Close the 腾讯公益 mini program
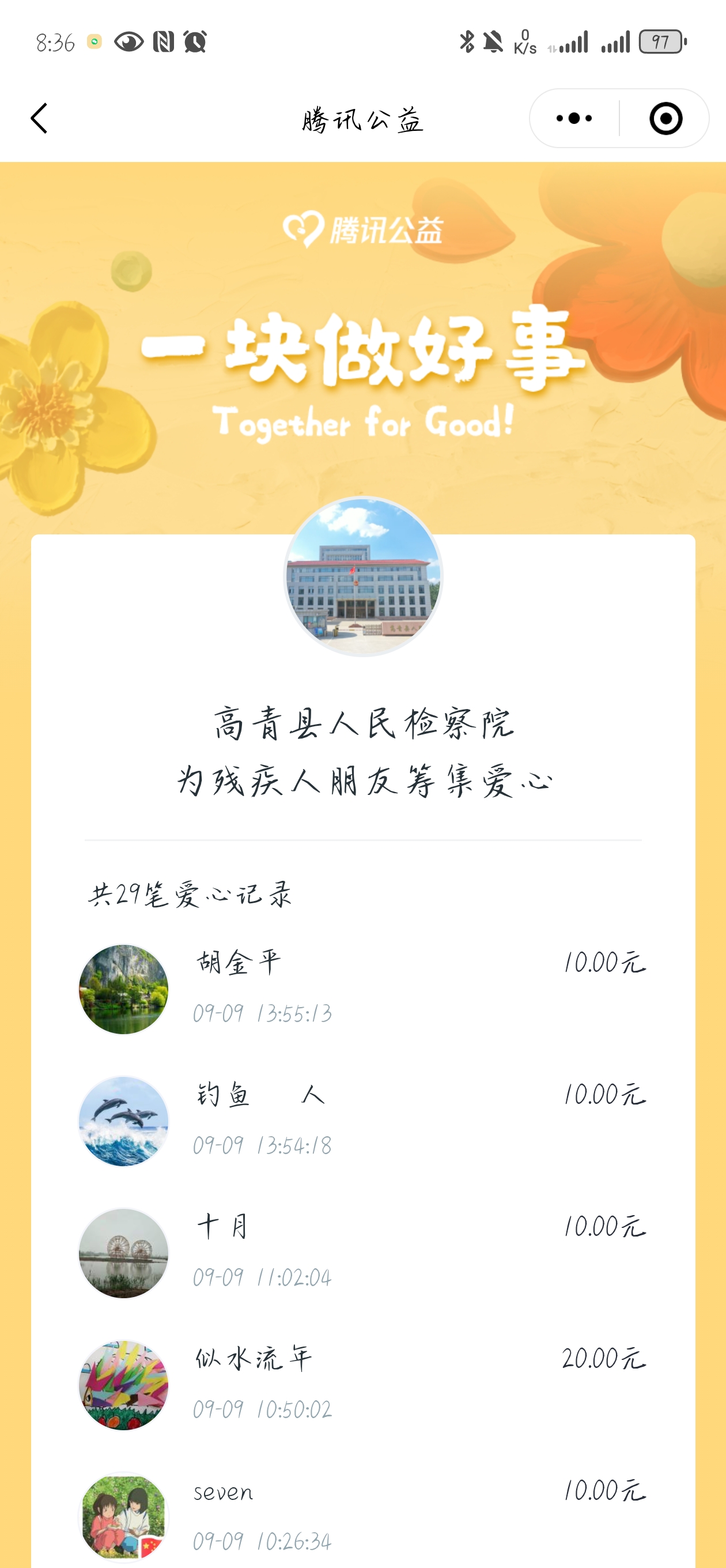Screen dimensions: 726x1568 point(665,118)
